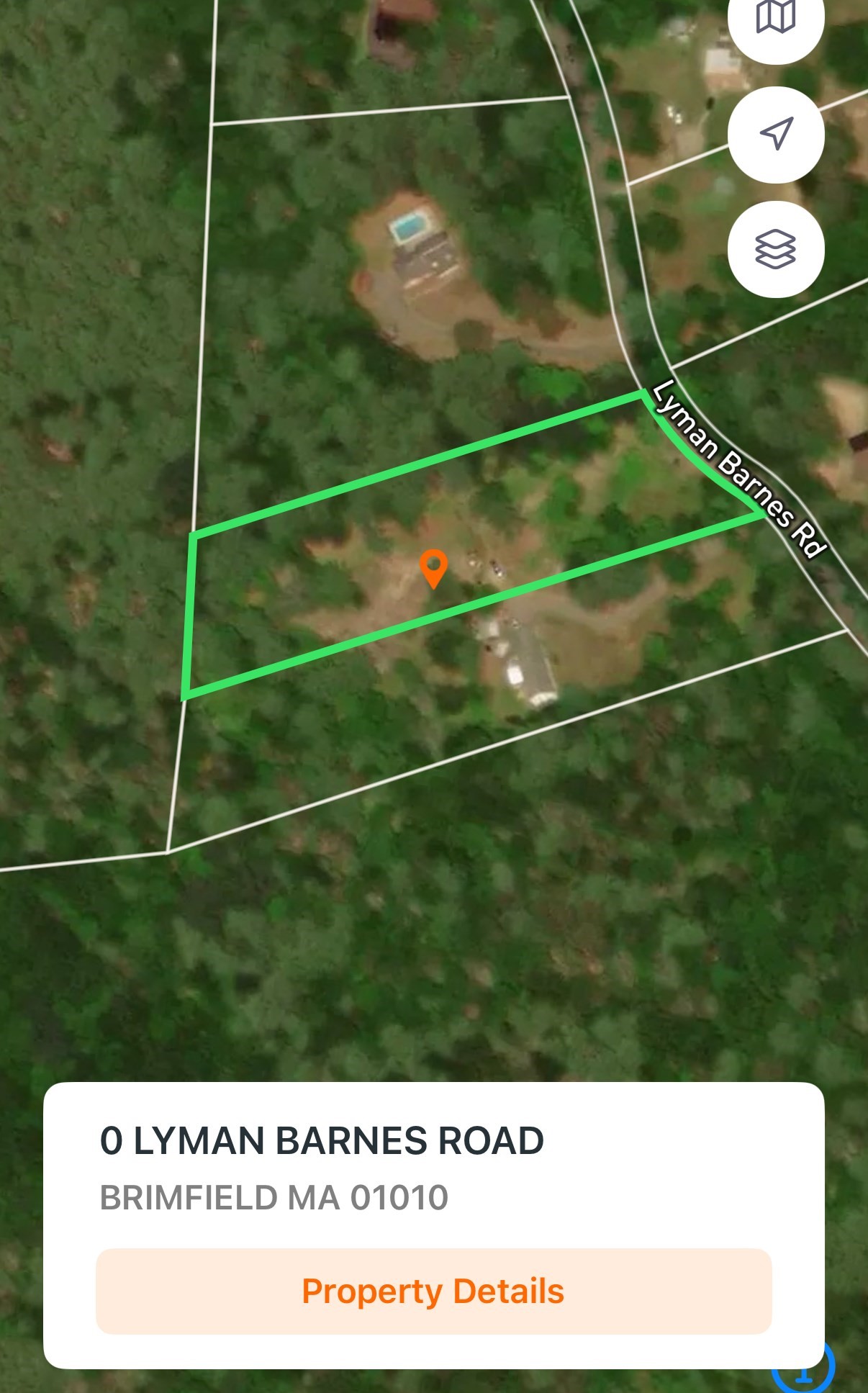The image size is (868, 1393).
Task: Center map on my current location
Action: tap(775, 134)
